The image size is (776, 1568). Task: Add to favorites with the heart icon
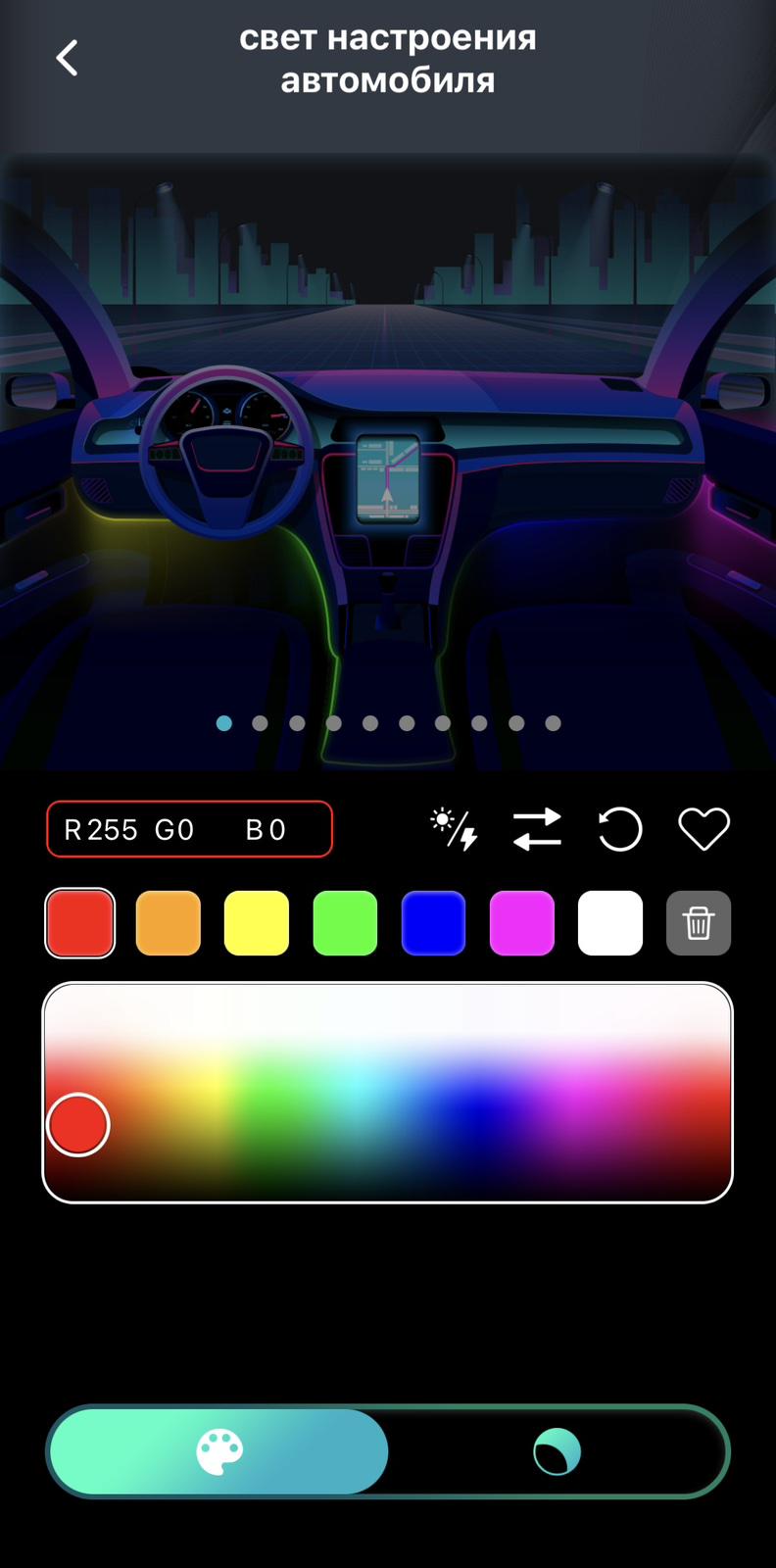[x=703, y=829]
